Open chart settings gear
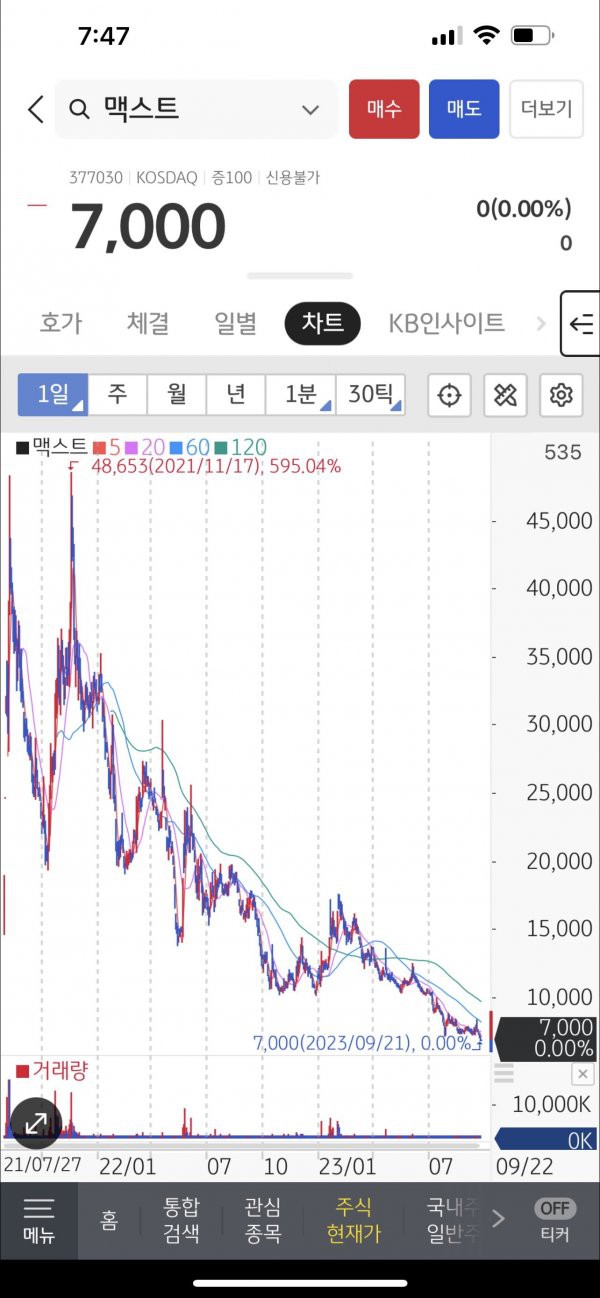600x1298 pixels. (560, 396)
